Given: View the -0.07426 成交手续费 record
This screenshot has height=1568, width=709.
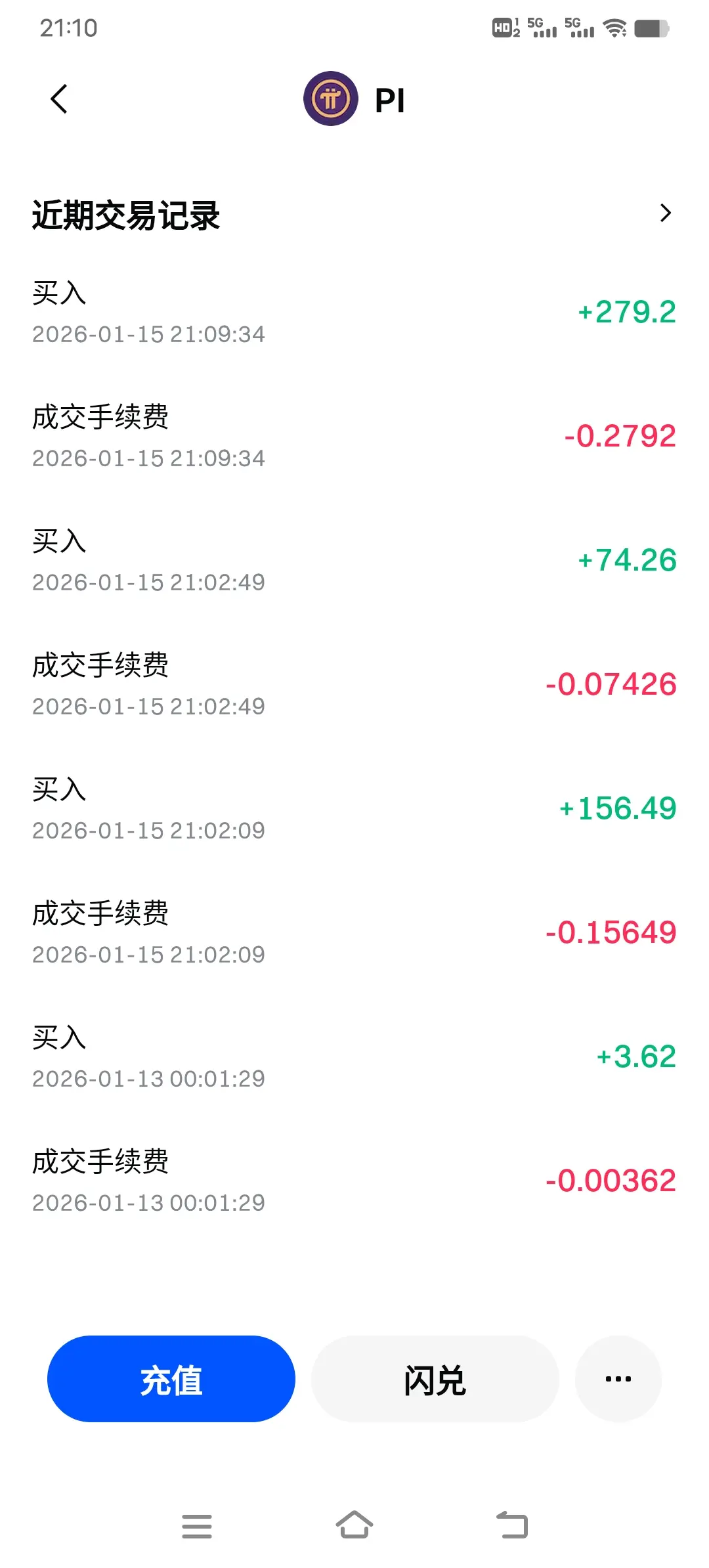Looking at the screenshot, I should [x=354, y=685].
